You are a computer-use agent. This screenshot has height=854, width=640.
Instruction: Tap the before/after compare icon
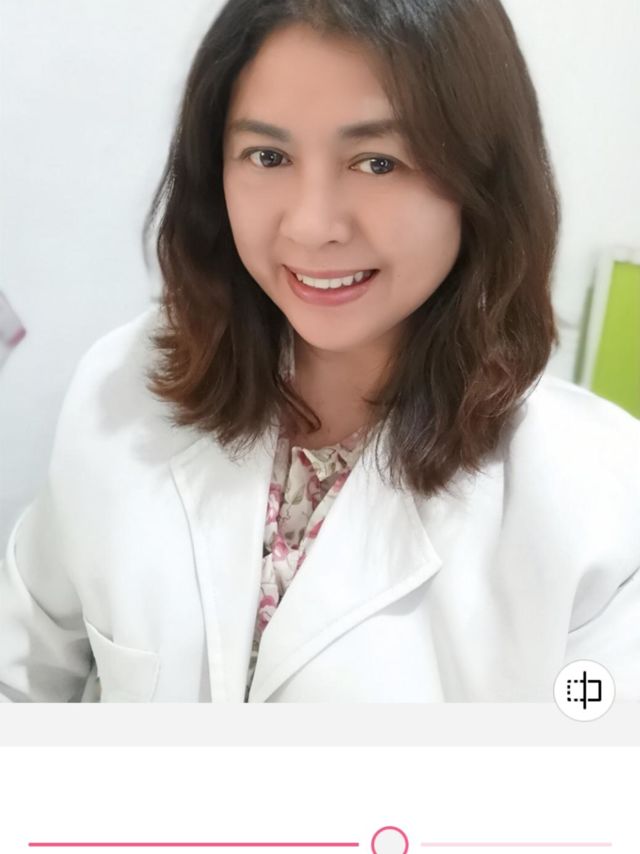pos(584,690)
